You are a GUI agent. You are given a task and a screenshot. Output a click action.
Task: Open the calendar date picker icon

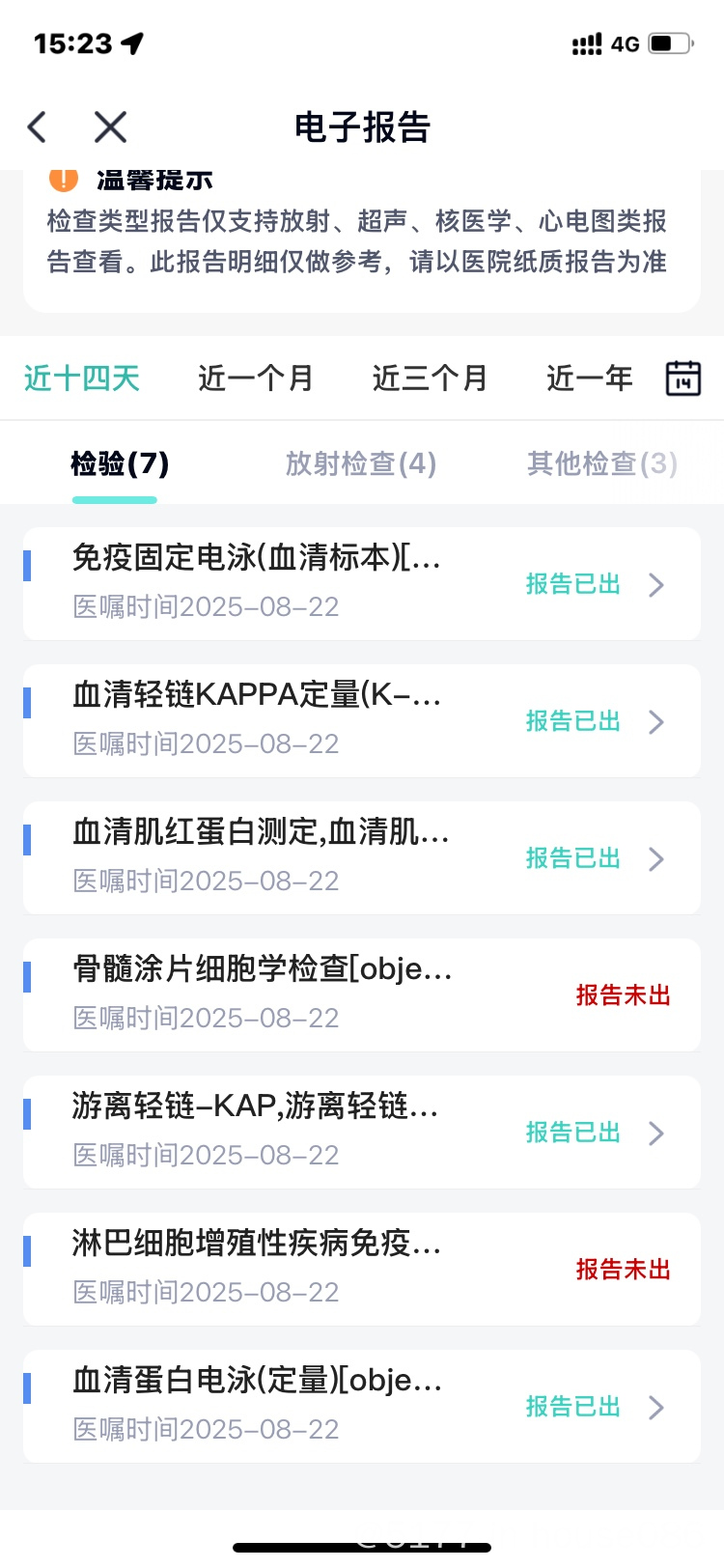coord(683,378)
